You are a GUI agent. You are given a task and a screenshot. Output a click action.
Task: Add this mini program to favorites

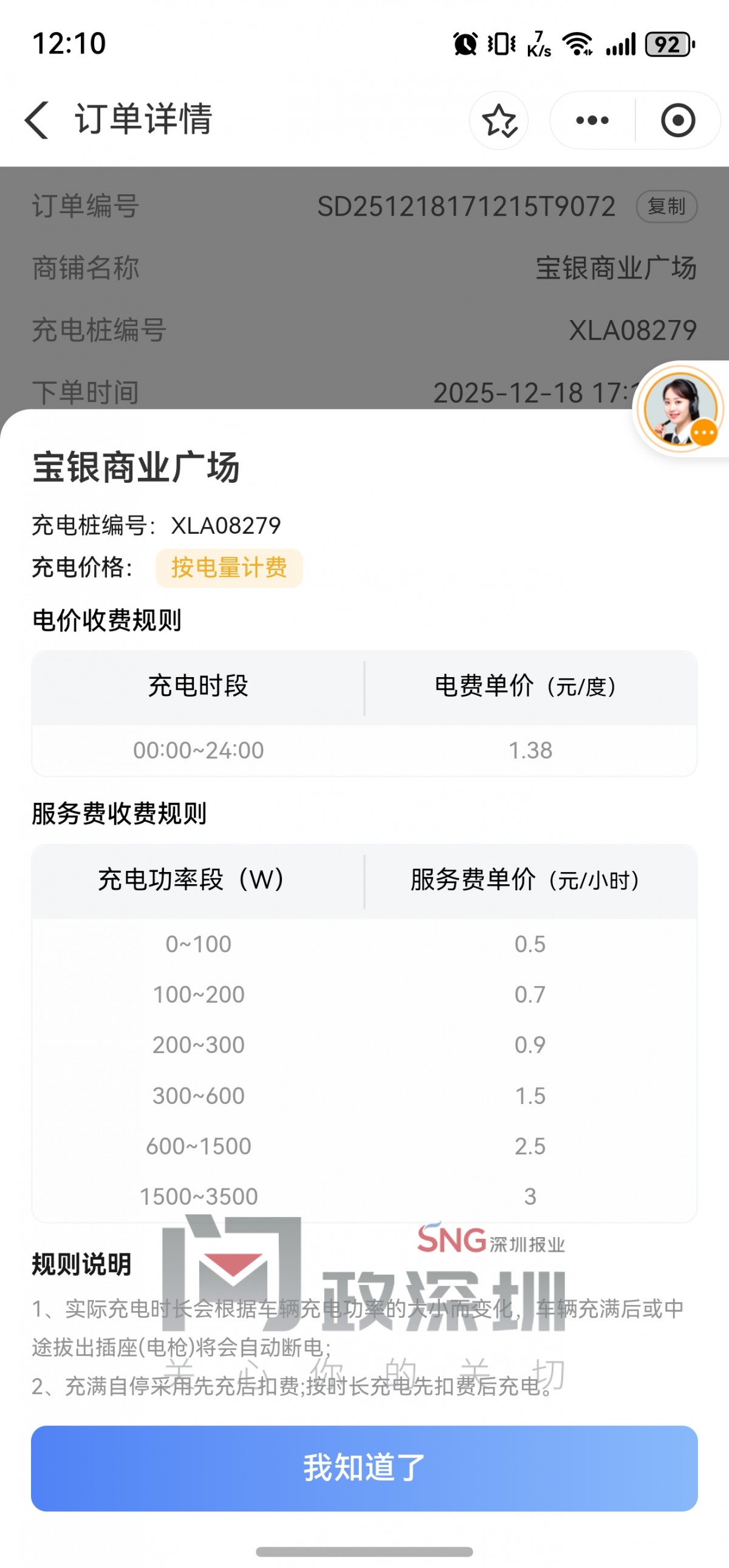coord(499,120)
